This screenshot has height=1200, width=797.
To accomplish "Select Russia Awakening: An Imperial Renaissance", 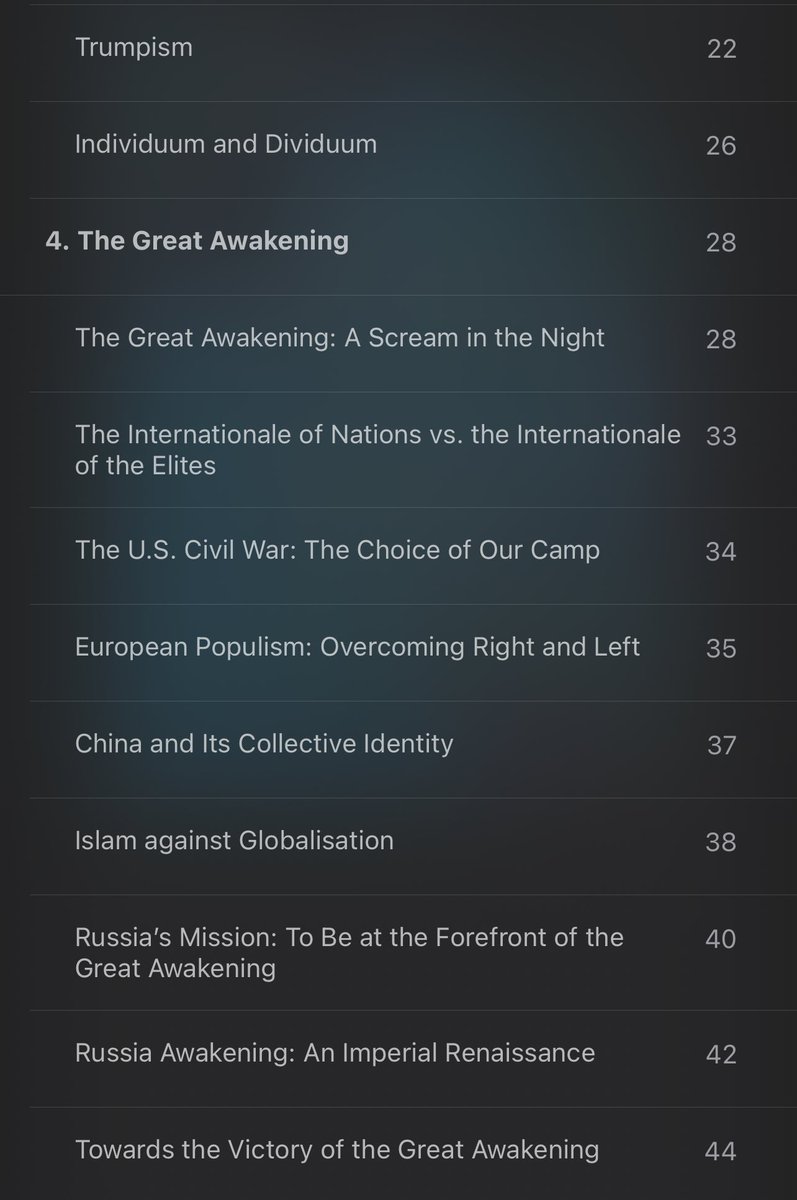I will (x=335, y=1053).
